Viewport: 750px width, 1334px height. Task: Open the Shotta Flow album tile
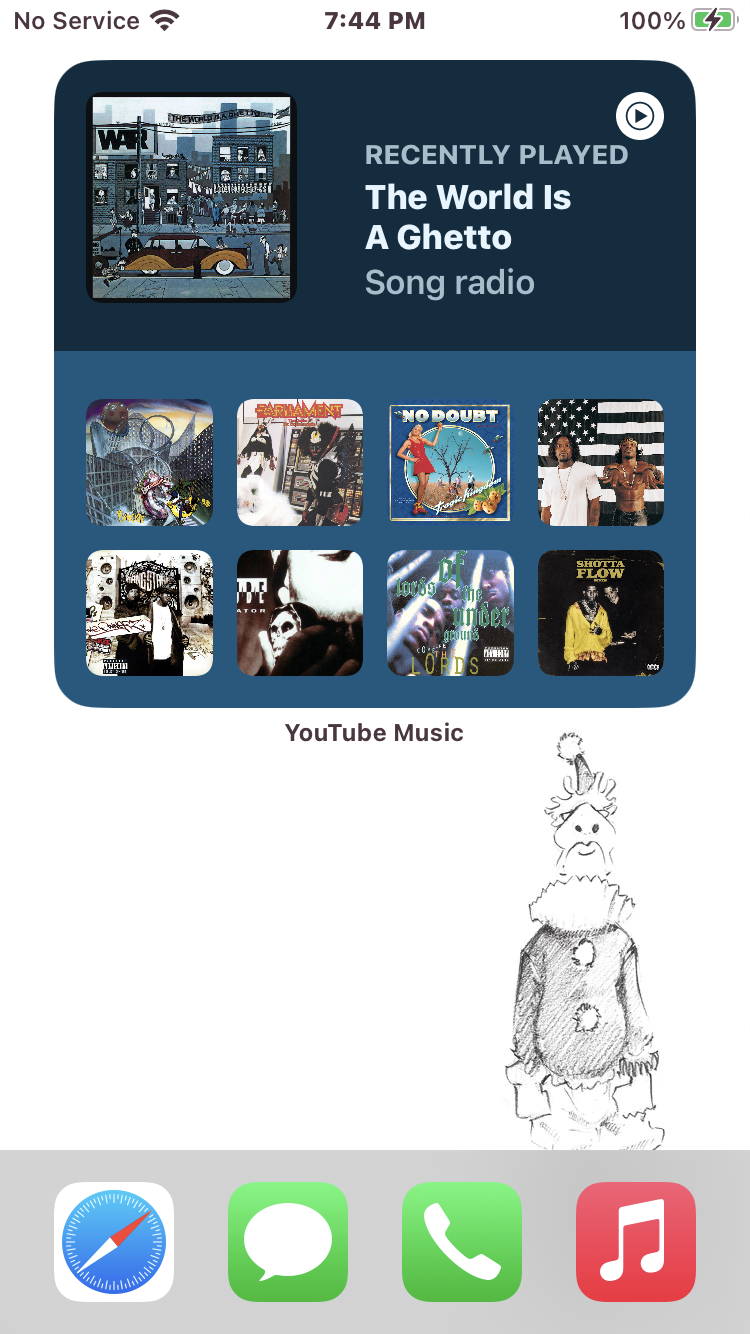click(601, 613)
